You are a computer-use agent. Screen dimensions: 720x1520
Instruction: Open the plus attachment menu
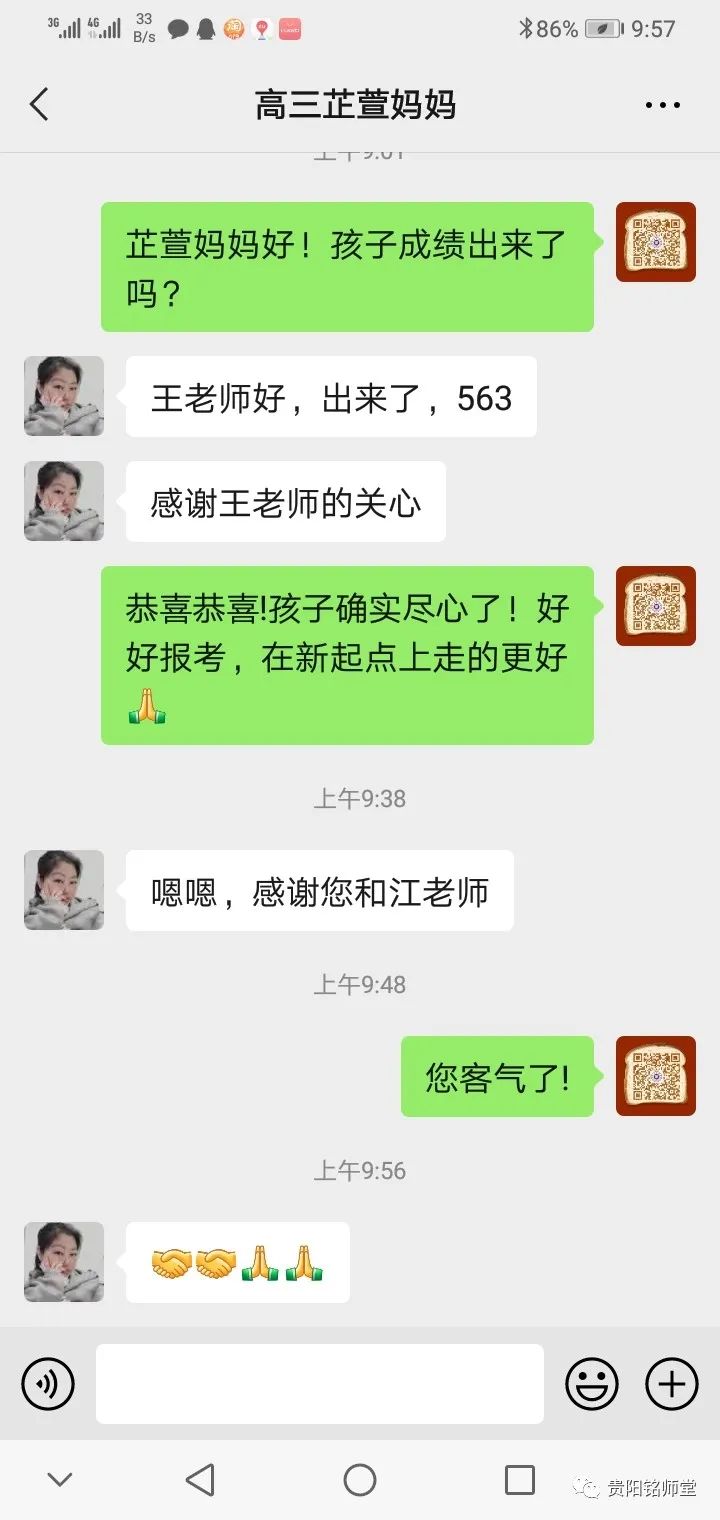(671, 1384)
